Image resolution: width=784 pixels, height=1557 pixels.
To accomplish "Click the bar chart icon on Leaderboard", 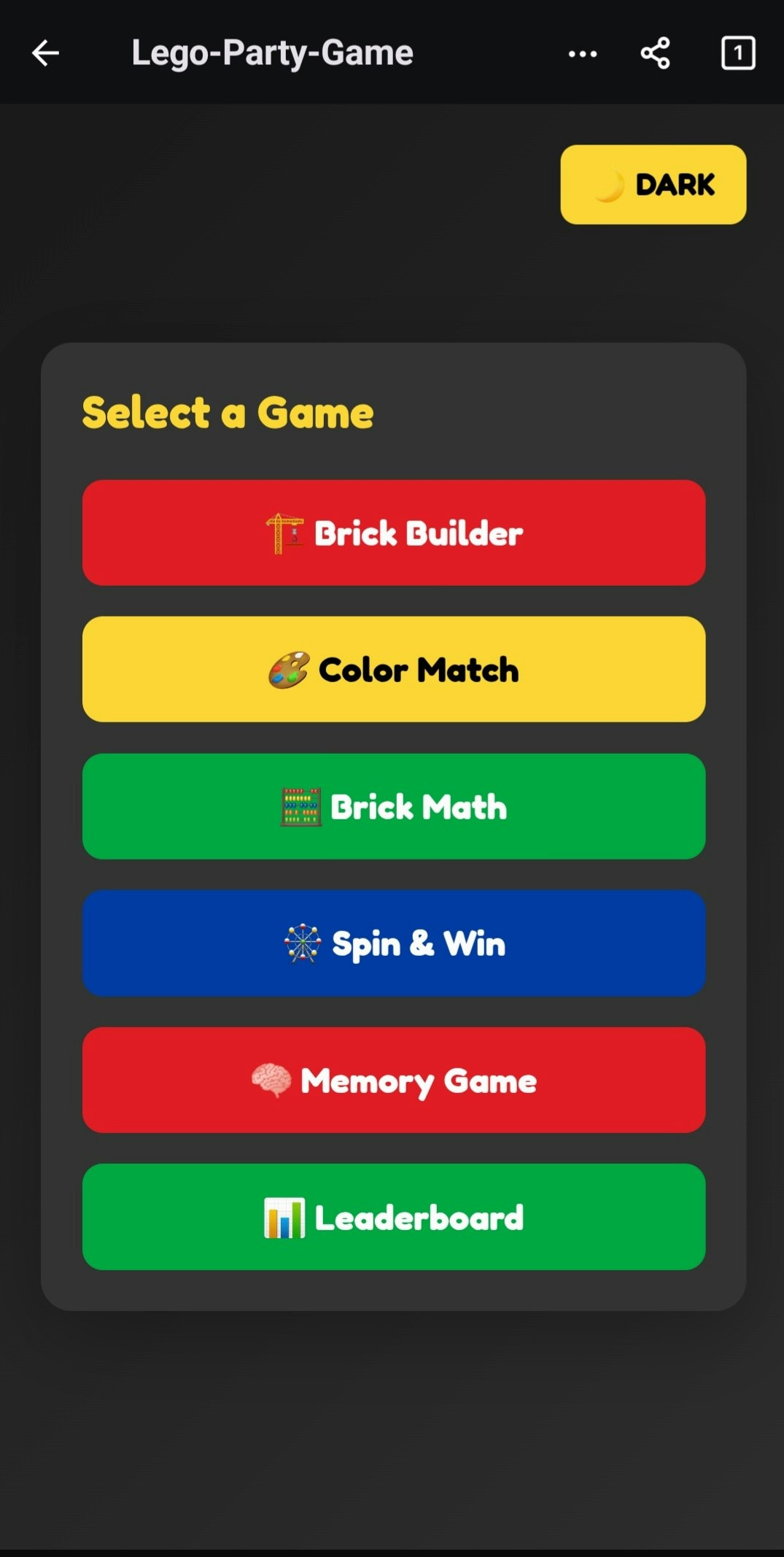I will pos(284,1217).
